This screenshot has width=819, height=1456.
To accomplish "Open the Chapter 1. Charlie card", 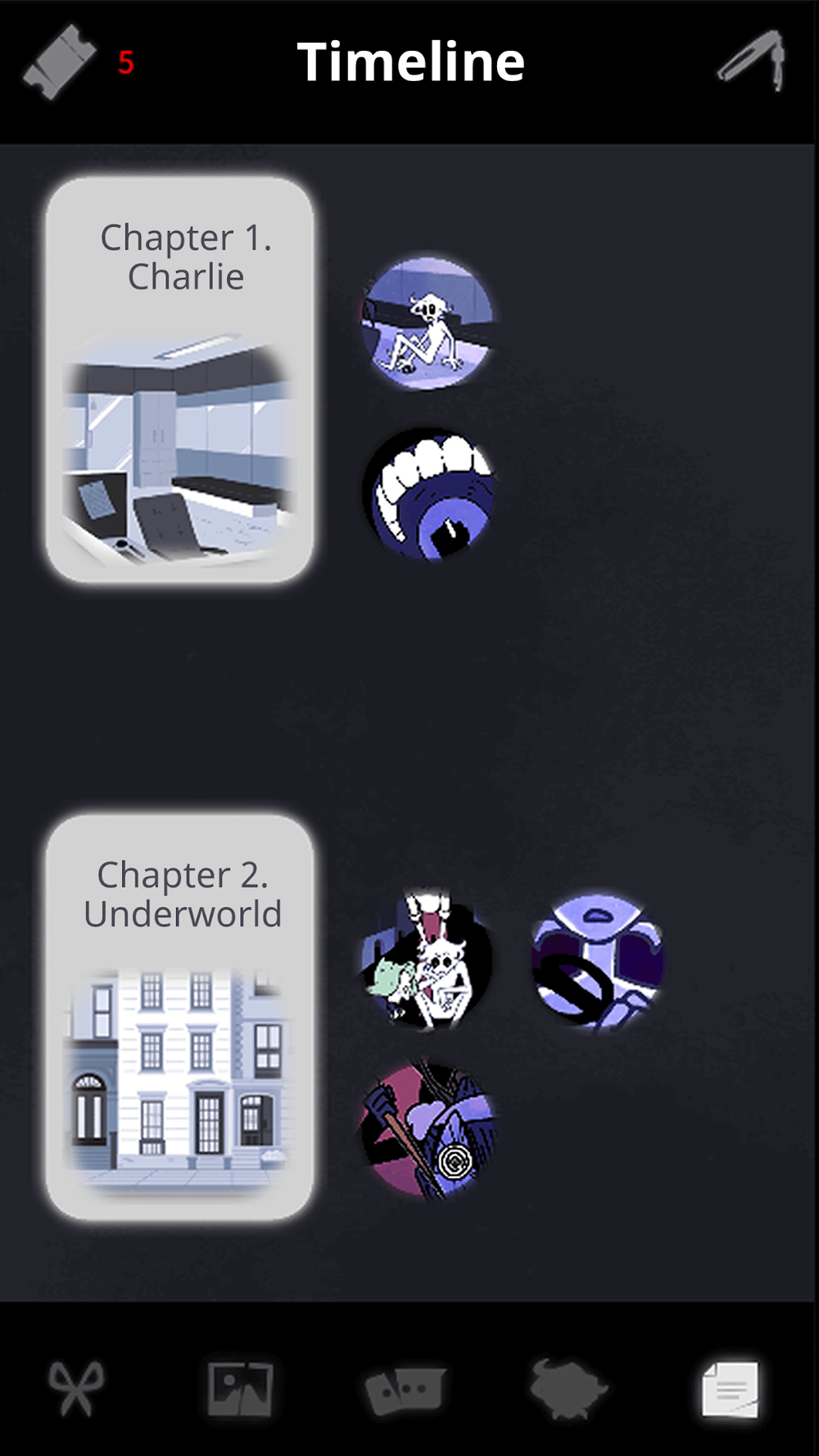I will 180,379.
